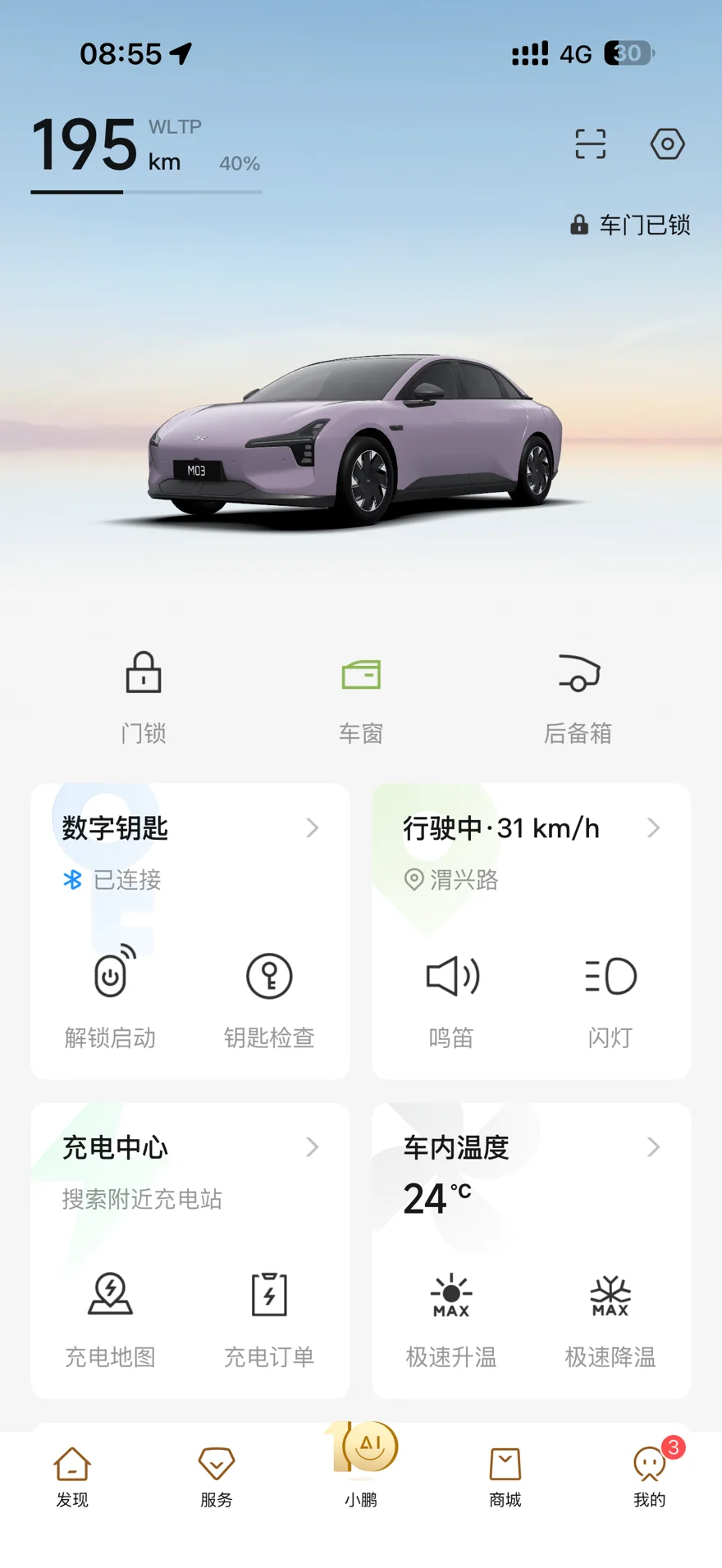Switch to the 发现 tab
Viewport: 722px width, 1568px height.
[72, 1476]
